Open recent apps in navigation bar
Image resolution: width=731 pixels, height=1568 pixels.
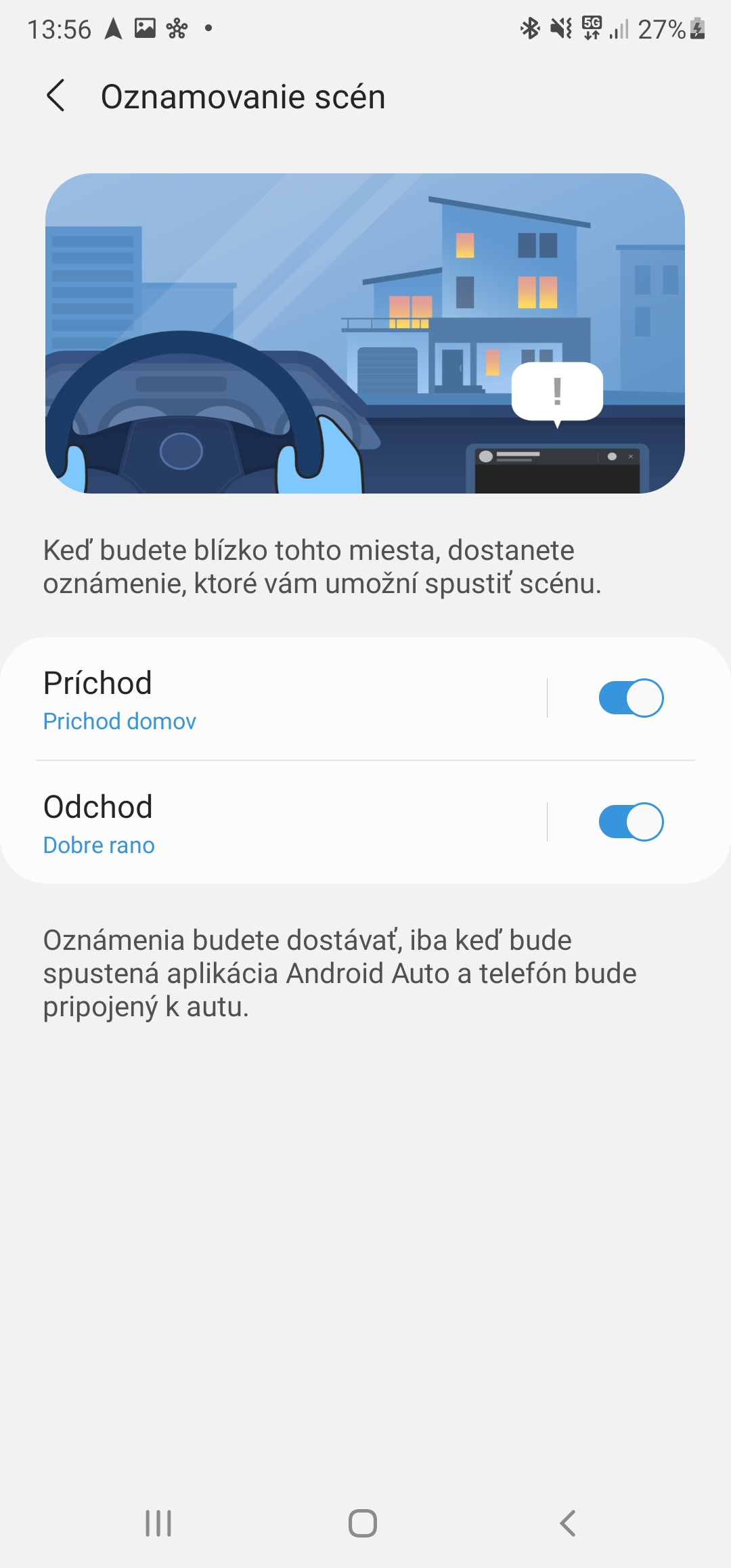158,1523
